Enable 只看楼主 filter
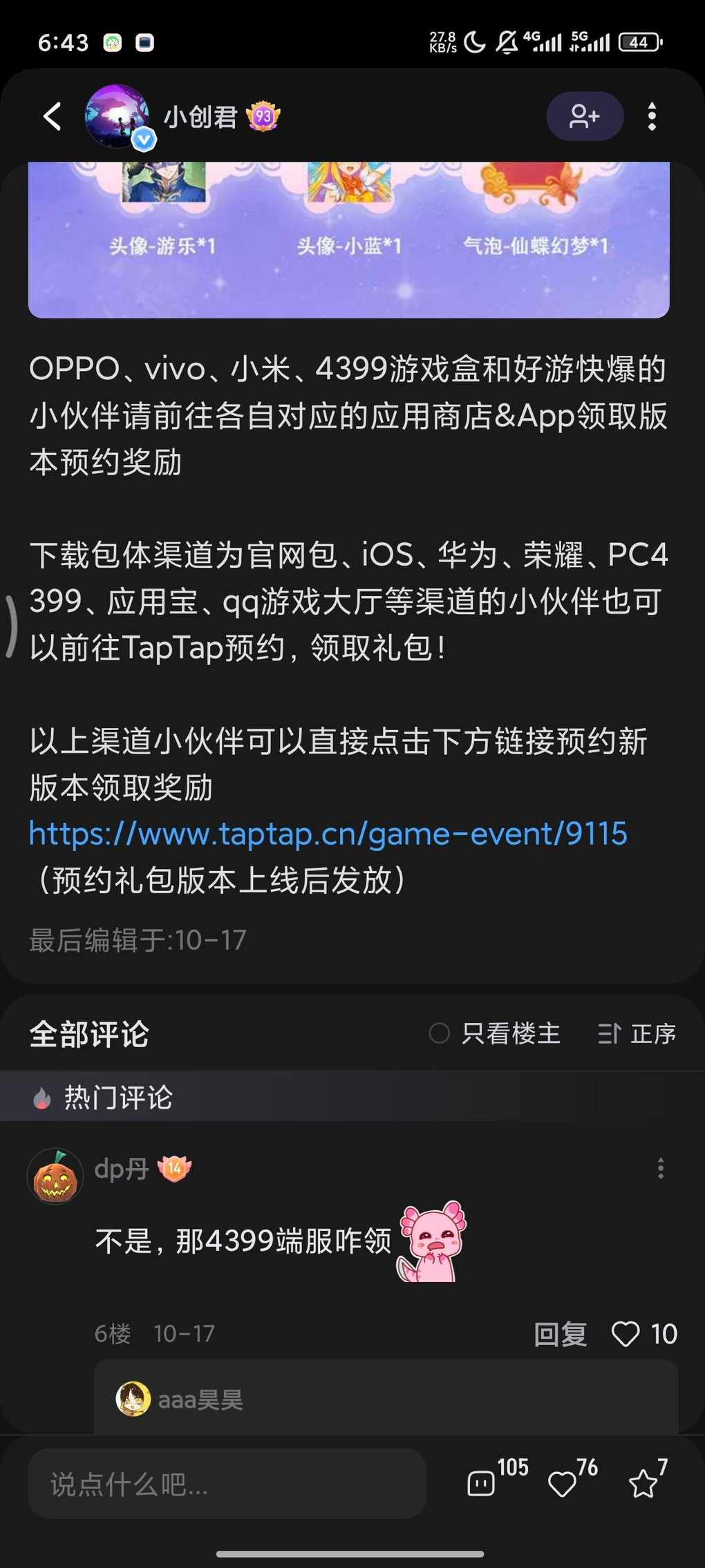Viewport: 705px width, 1568px height. click(495, 1033)
